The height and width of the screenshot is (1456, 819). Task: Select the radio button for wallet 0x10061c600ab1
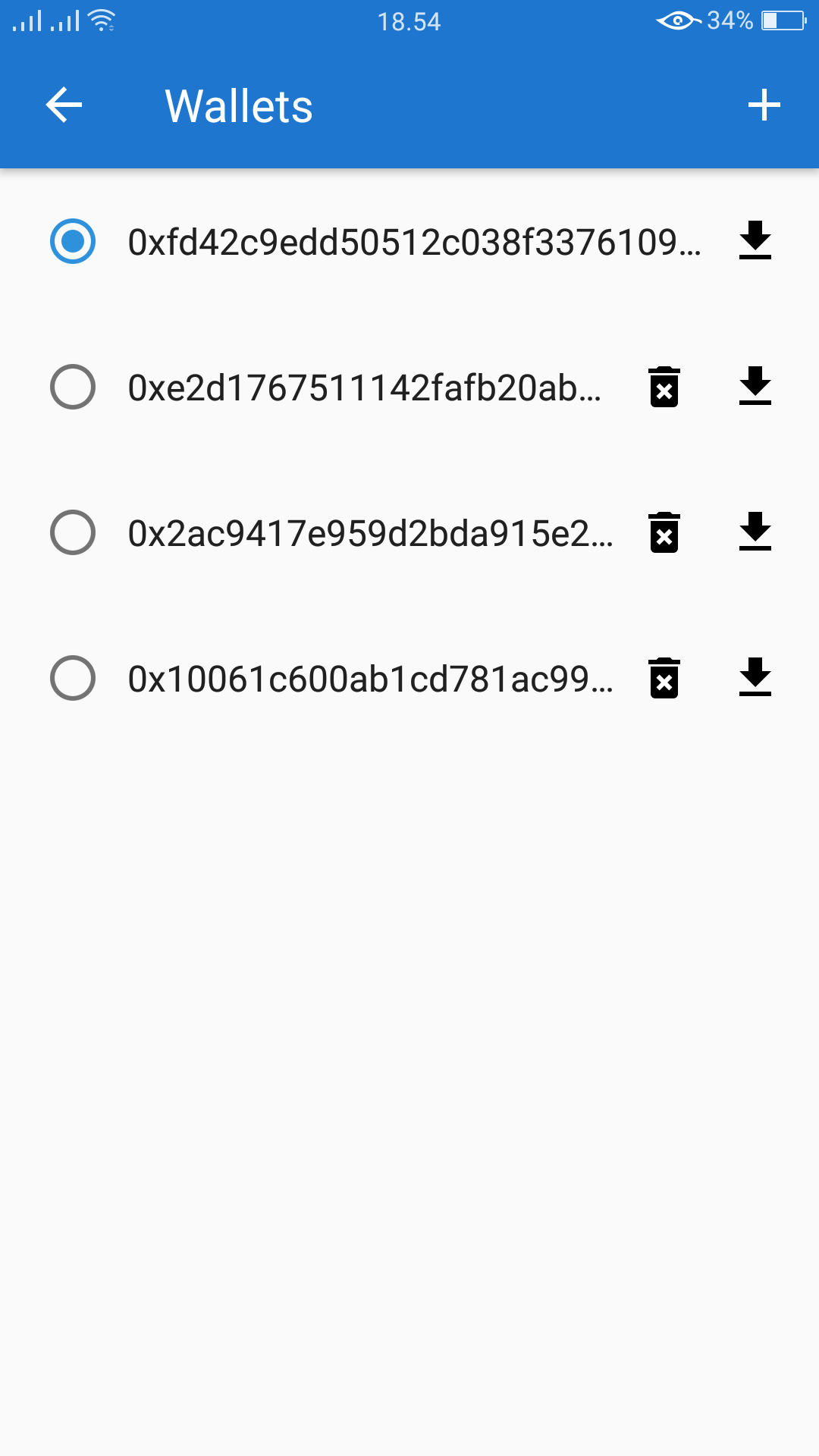point(73,678)
